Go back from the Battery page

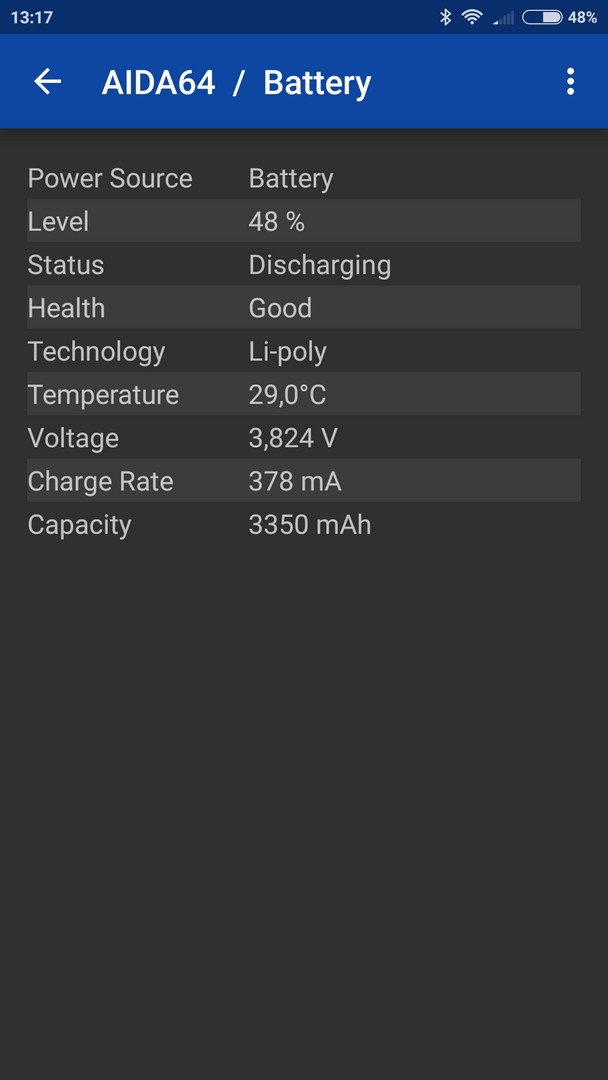pyautogui.click(x=48, y=81)
